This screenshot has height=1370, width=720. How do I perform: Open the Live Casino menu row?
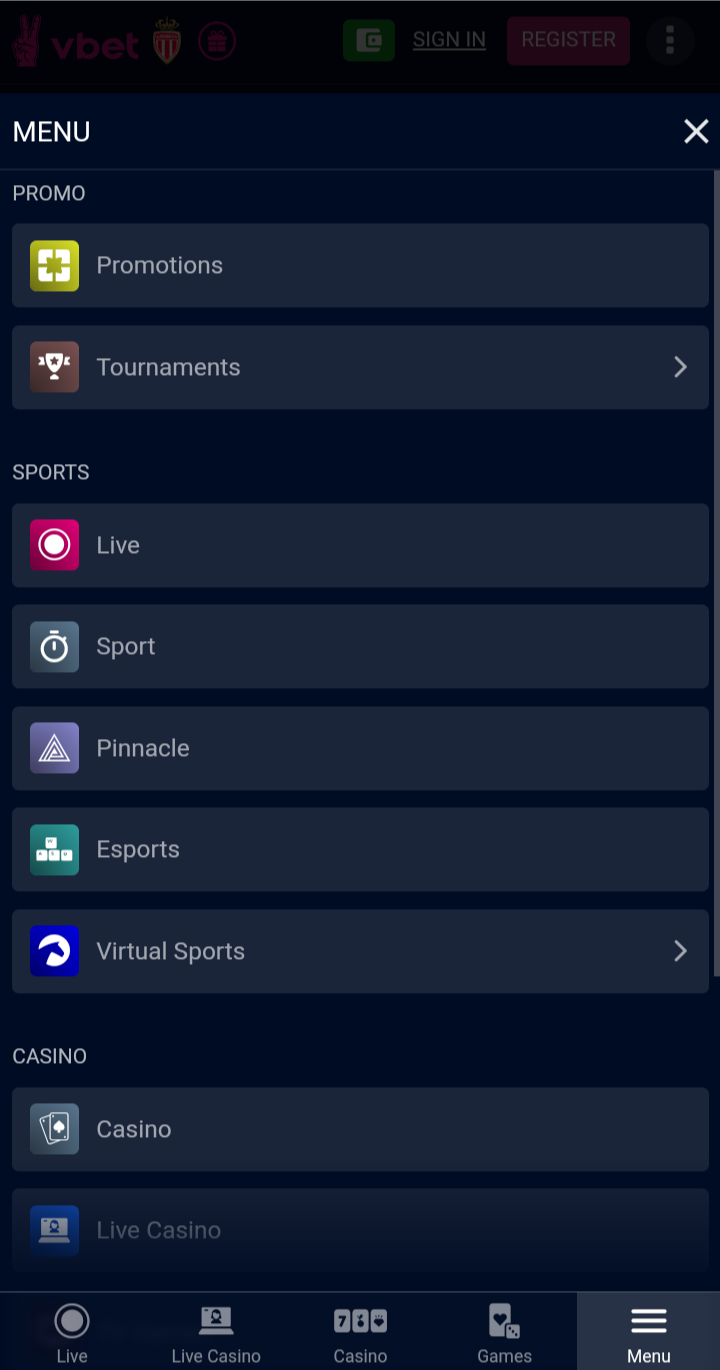(x=360, y=1230)
